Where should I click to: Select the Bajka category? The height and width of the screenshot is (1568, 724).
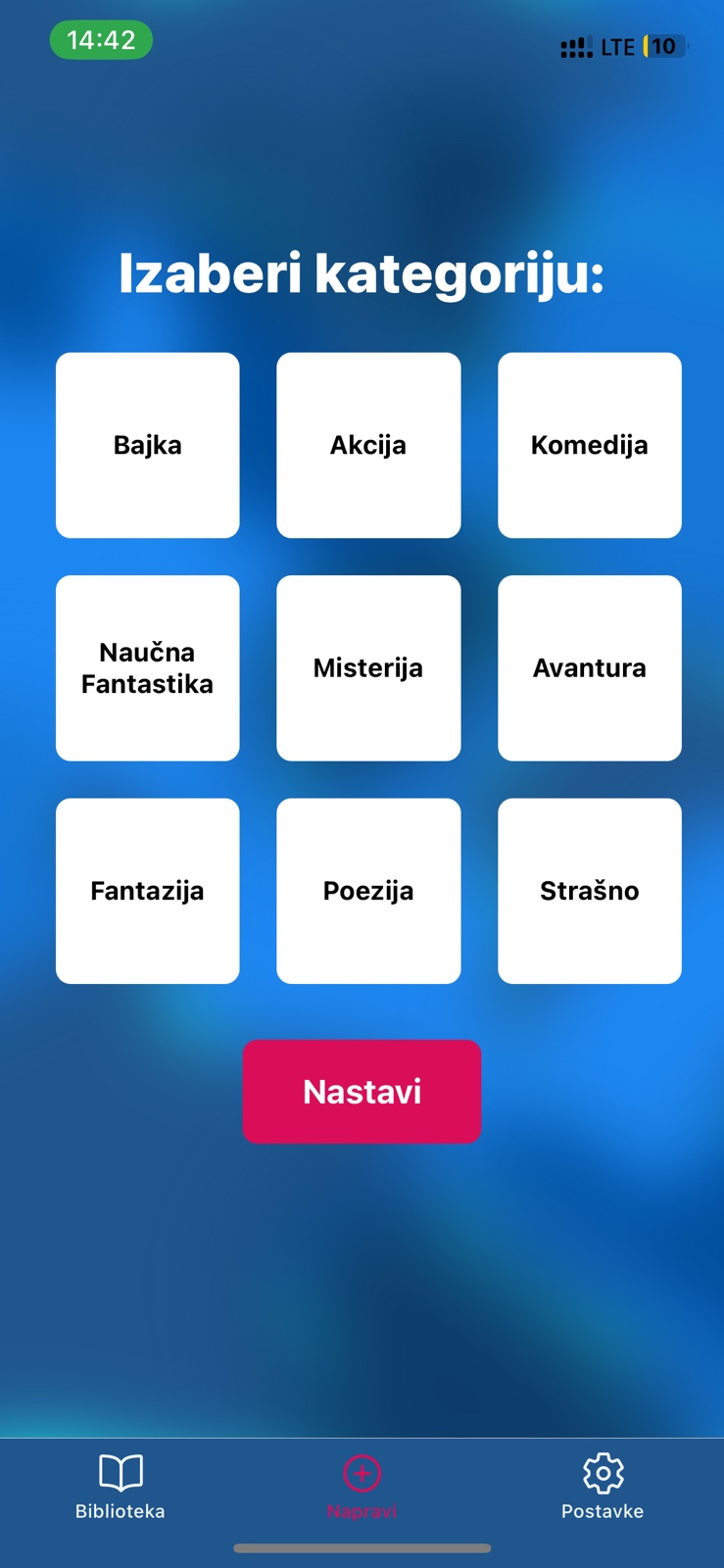(148, 445)
